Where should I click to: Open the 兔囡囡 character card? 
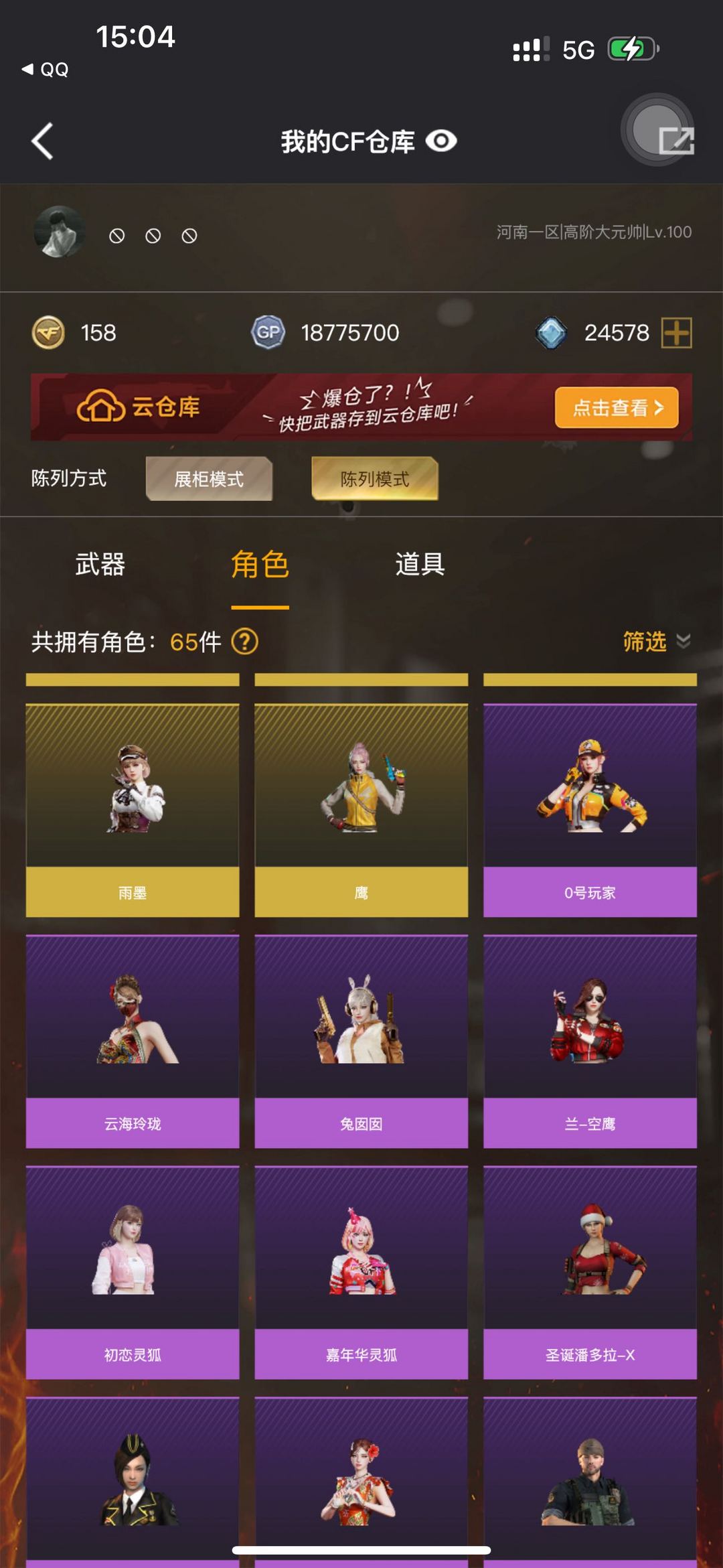361,1042
